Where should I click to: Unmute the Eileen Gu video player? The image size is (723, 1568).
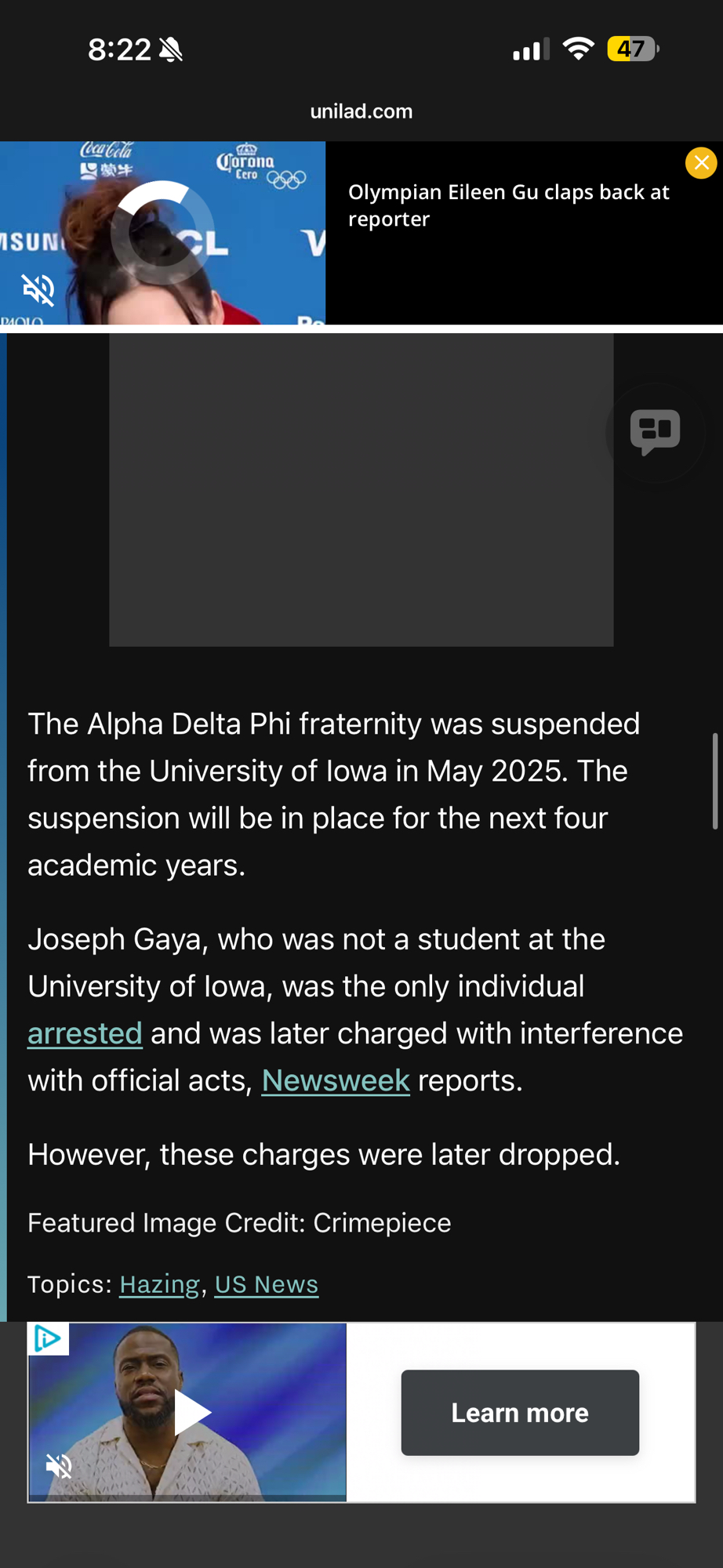pos(38,290)
